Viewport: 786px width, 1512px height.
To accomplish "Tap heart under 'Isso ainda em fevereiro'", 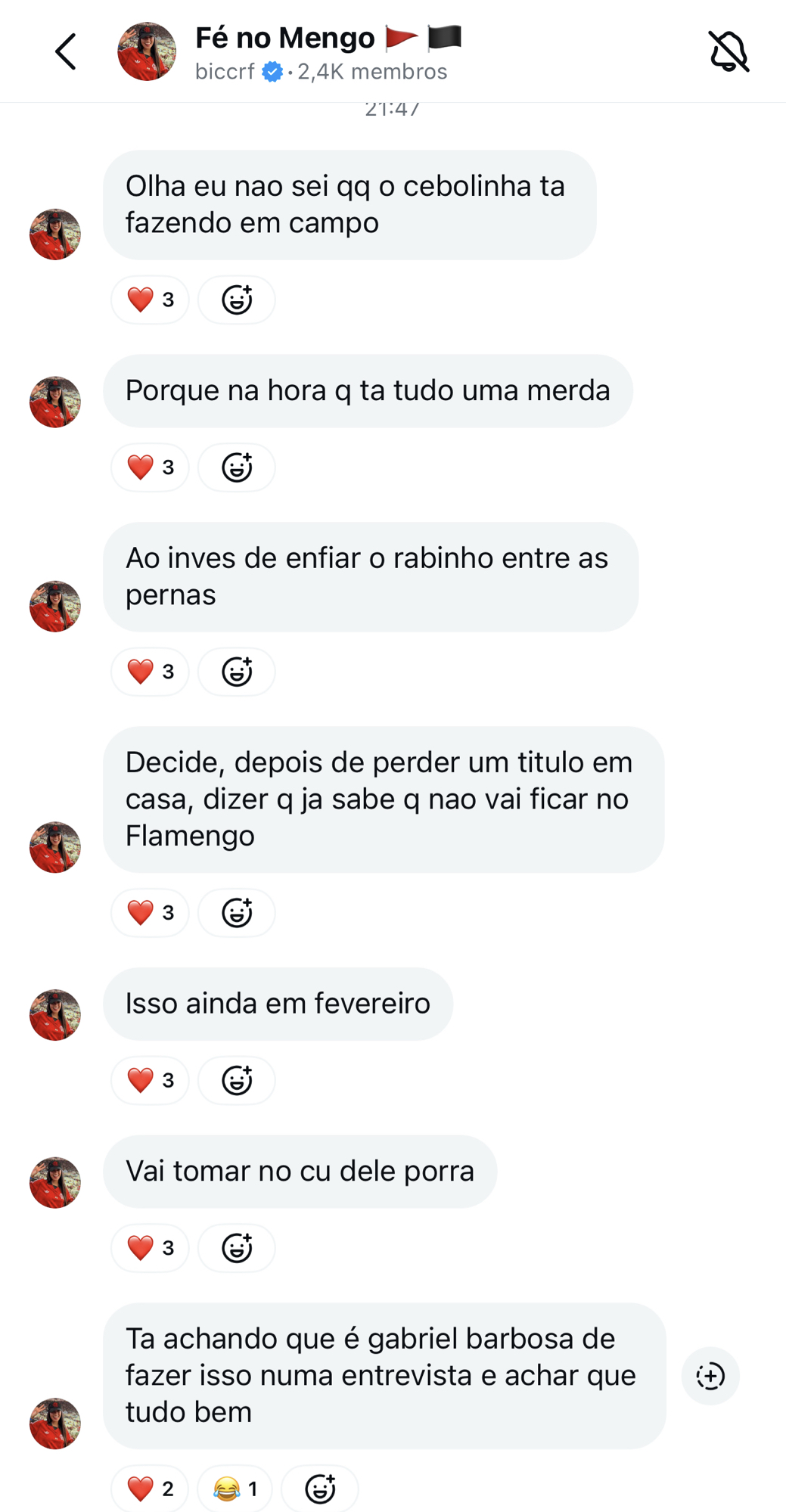I will coord(150,1080).
